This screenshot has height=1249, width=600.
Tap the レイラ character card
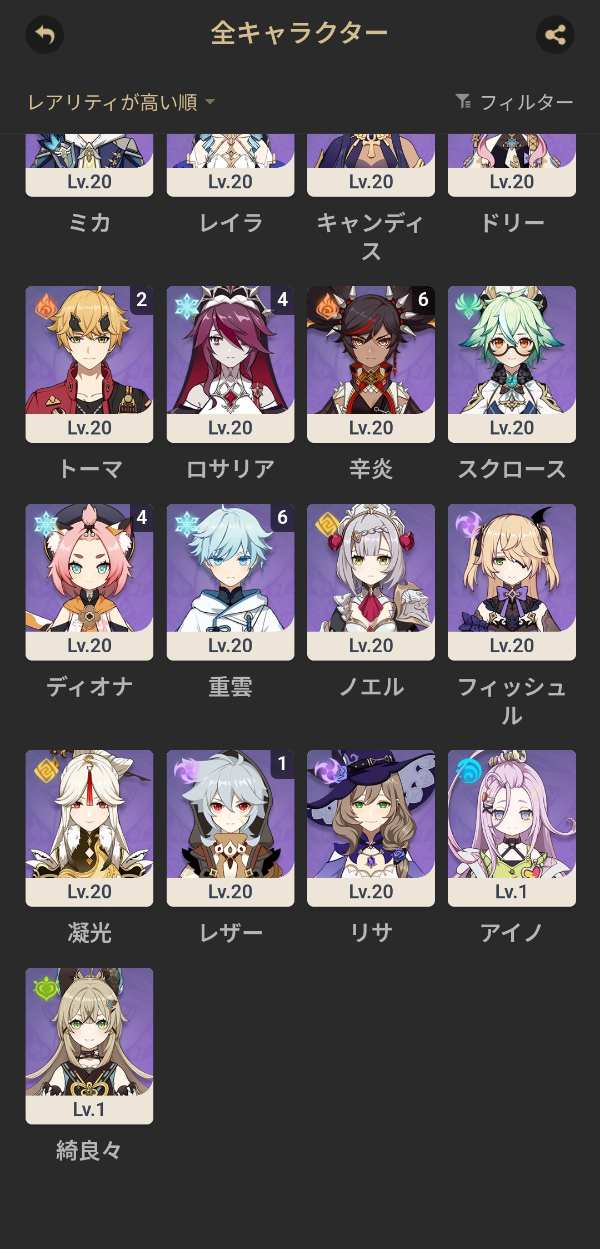click(230, 165)
